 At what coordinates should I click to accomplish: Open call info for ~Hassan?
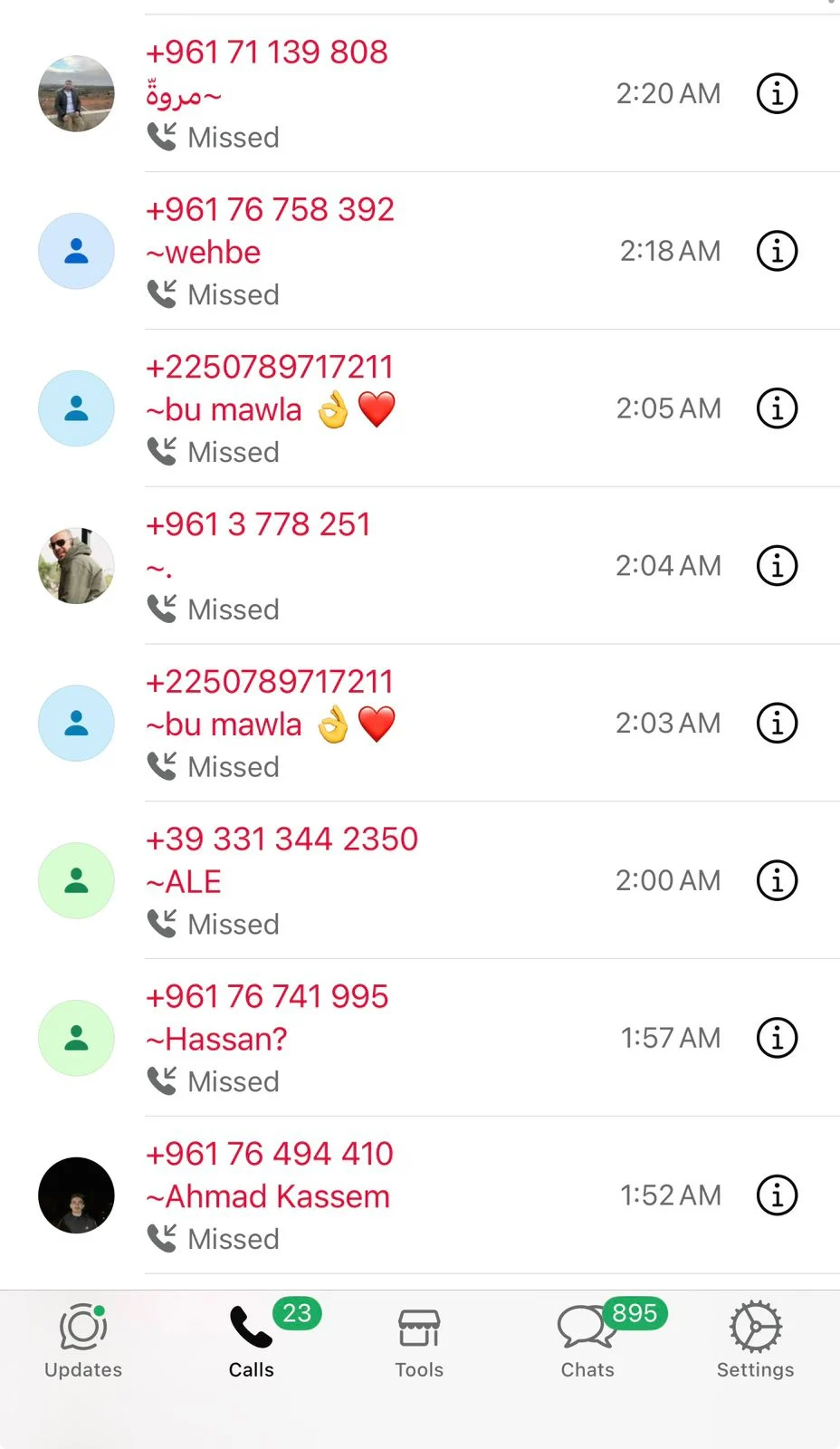pyautogui.click(x=777, y=1038)
